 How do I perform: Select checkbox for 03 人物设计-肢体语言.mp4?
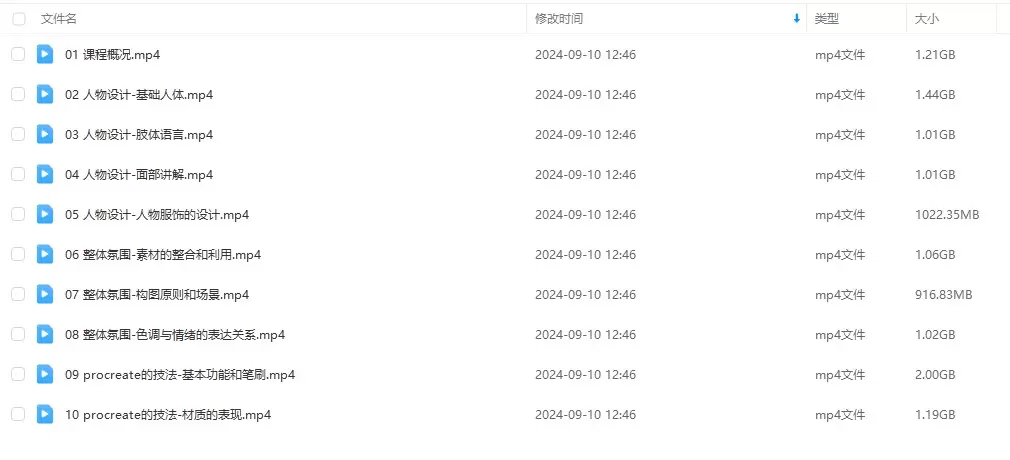pyautogui.click(x=18, y=135)
